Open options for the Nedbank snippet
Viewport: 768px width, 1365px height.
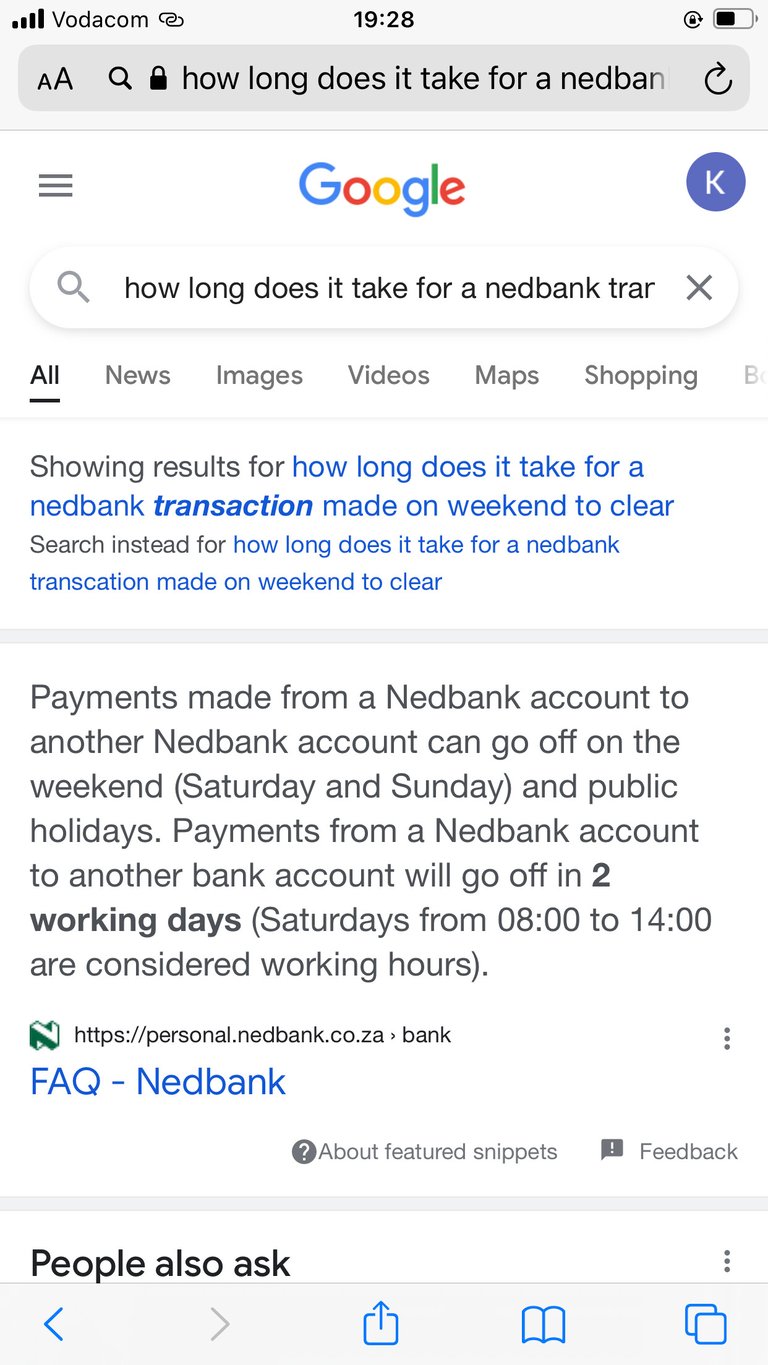coord(727,1039)
